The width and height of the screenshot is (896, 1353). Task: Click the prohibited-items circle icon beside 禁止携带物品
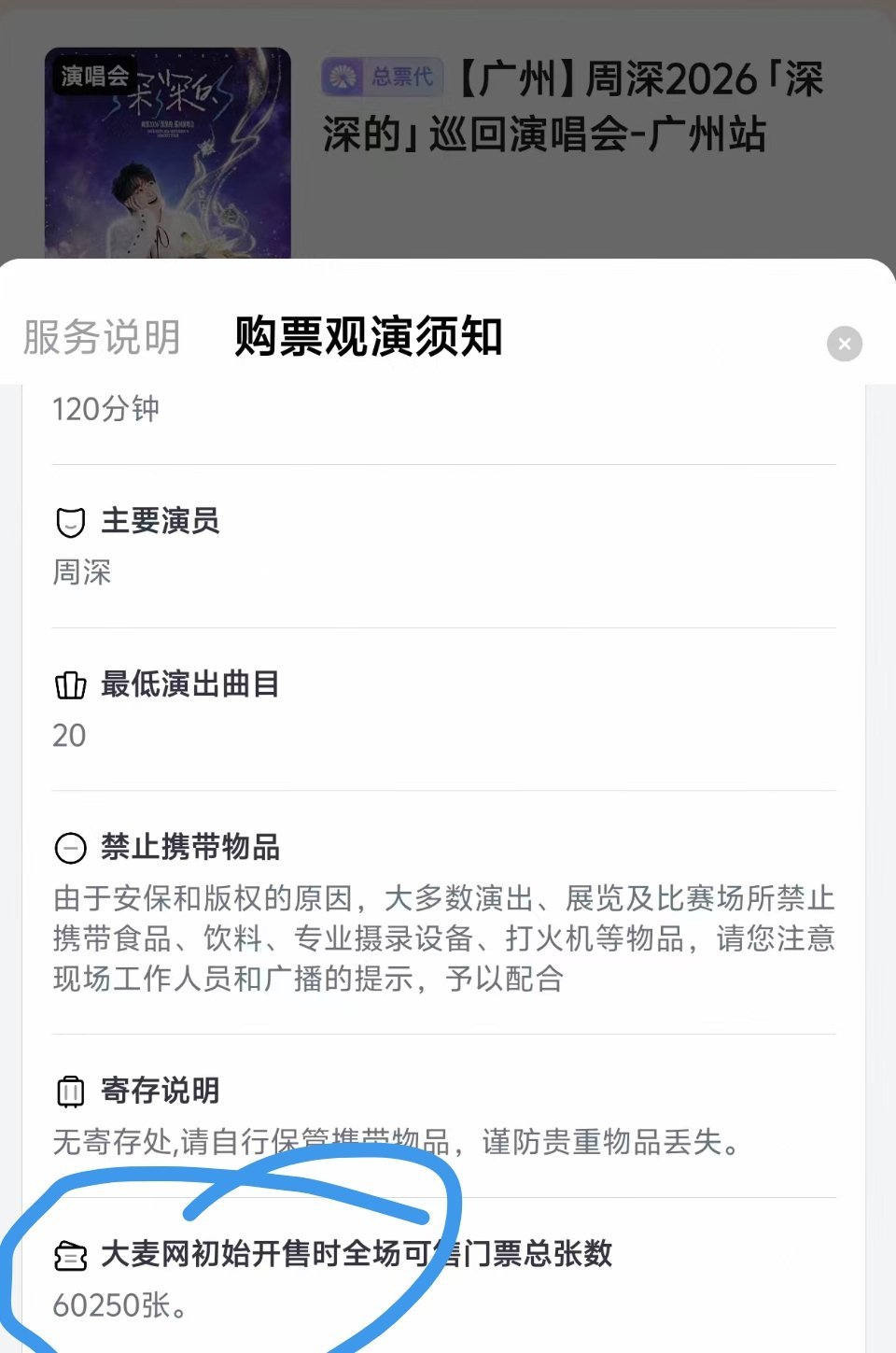[x=69, y=848]
